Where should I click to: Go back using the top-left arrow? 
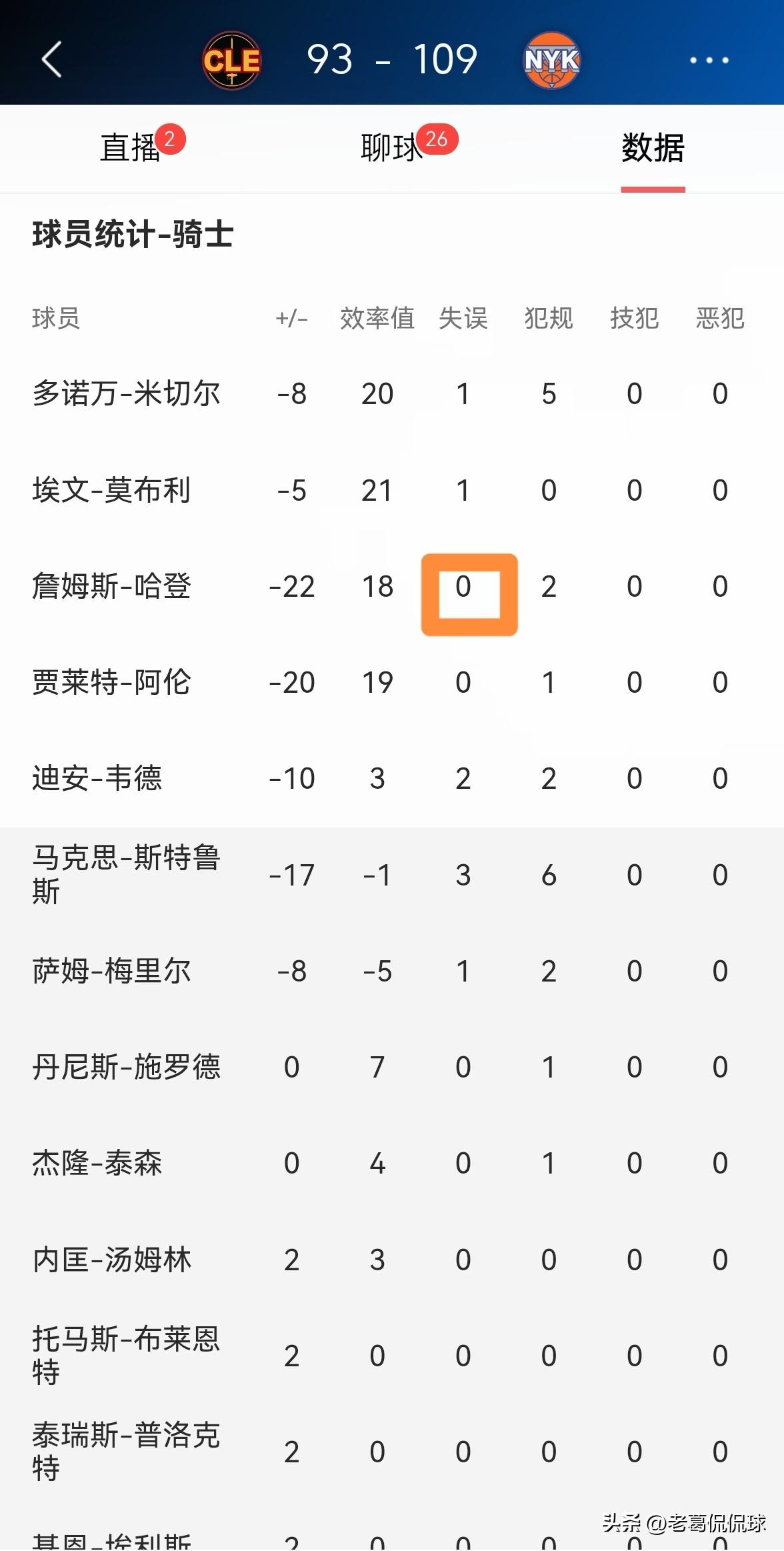52,60
